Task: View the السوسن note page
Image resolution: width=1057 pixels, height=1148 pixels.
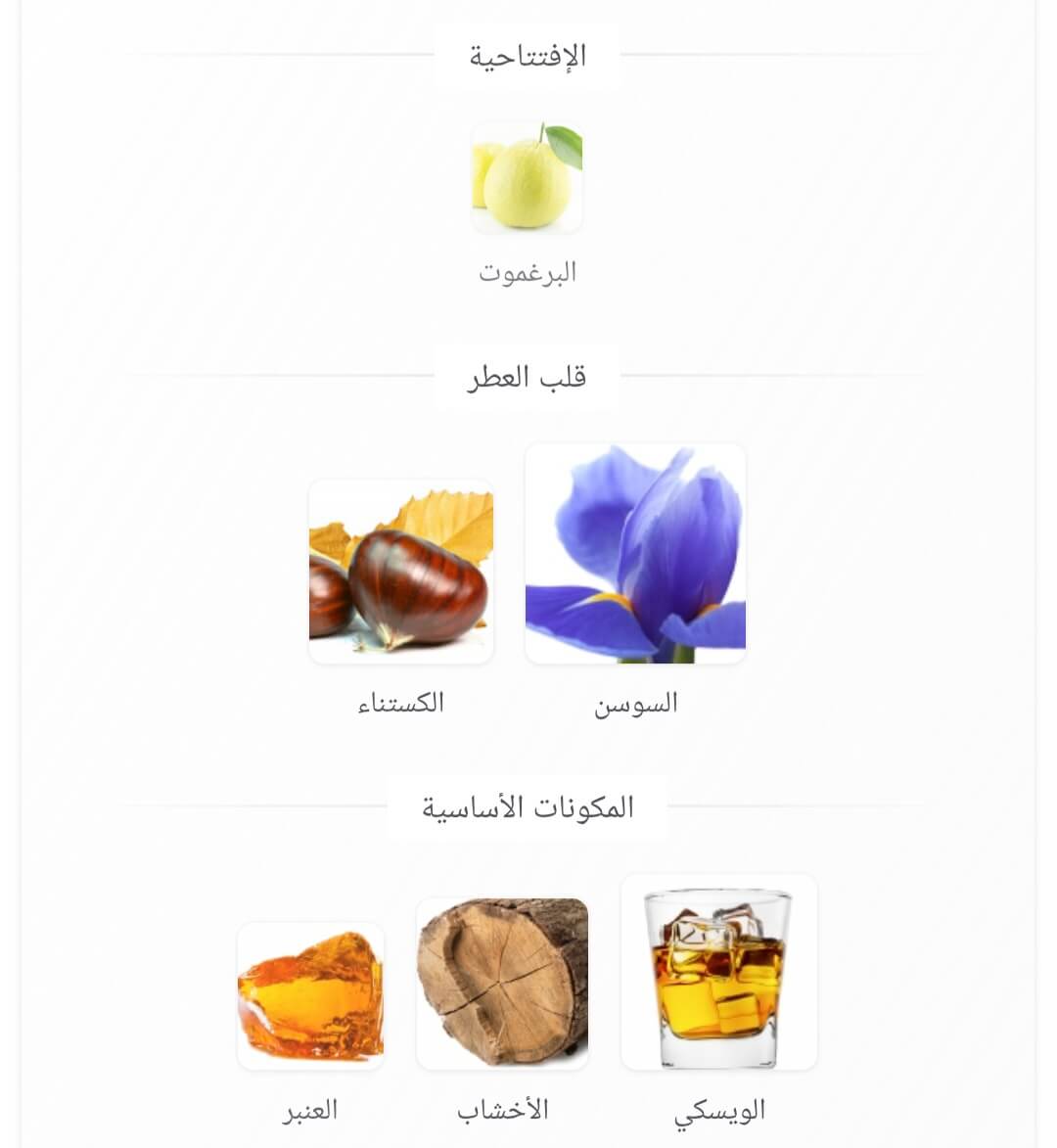Action: (x=635, y=554)
